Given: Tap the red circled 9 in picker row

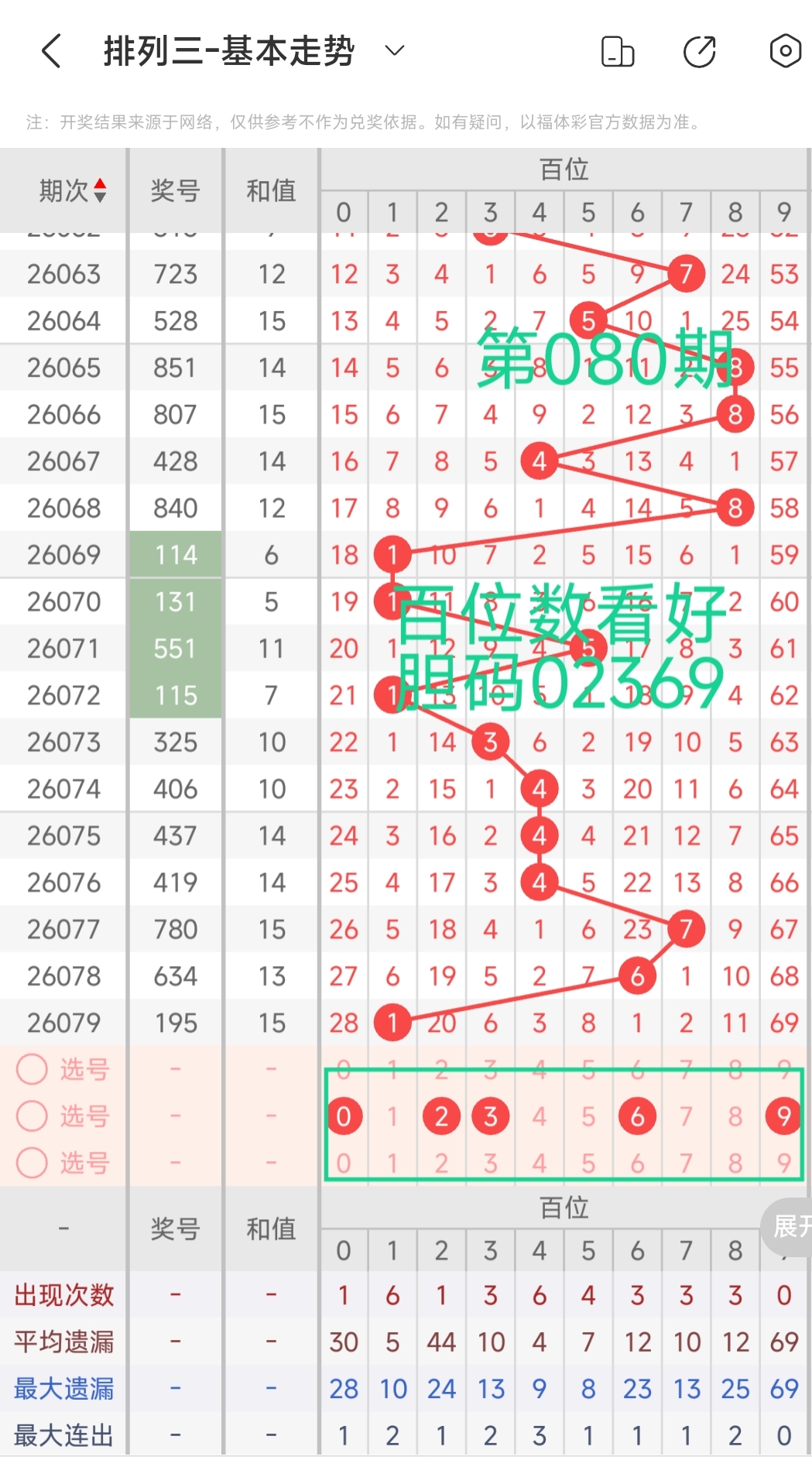Looking at the screenshot, I should [x=784, y=1116].
